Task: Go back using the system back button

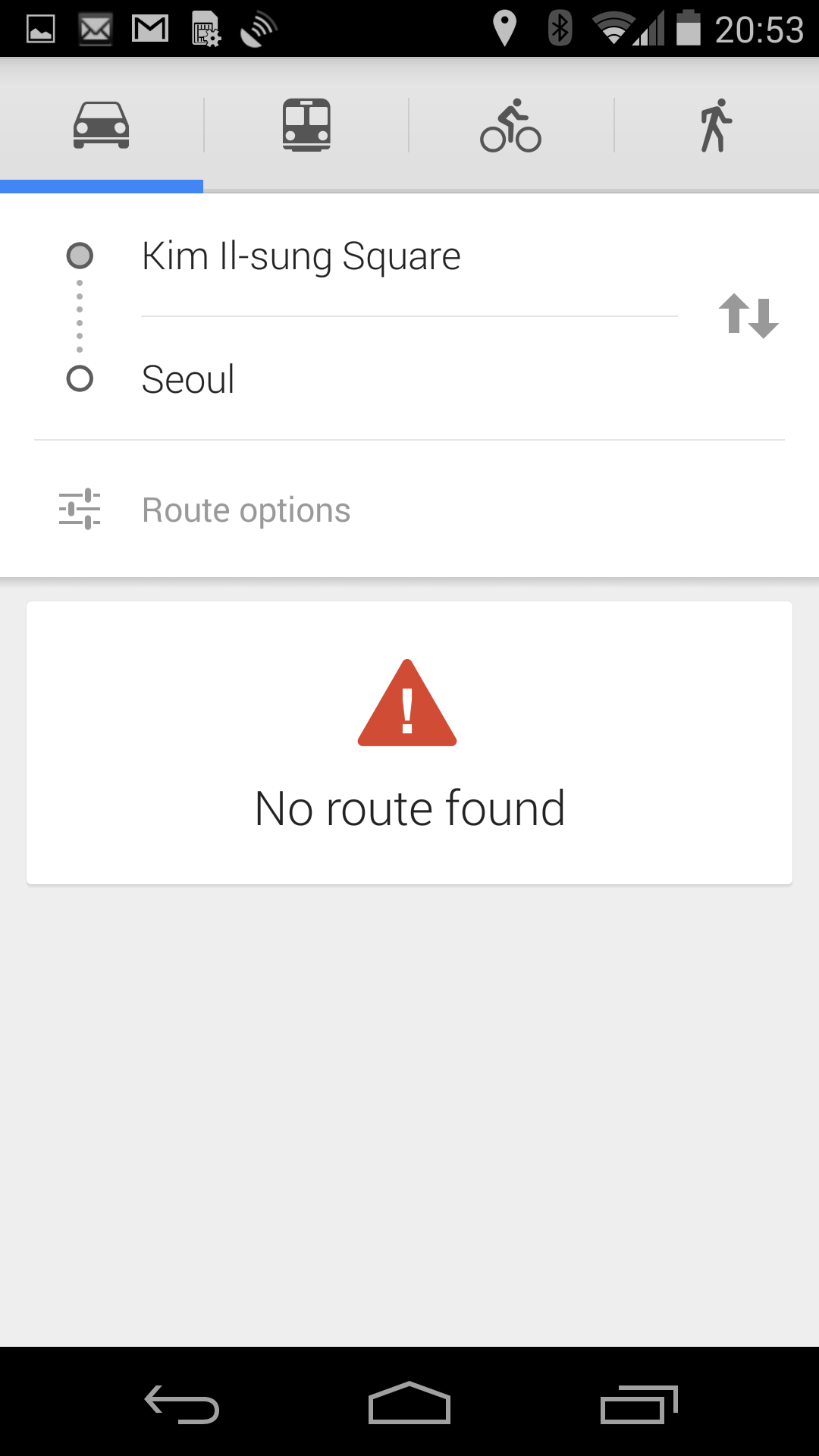Action: pyautogui.click(x=182, y=1404)
